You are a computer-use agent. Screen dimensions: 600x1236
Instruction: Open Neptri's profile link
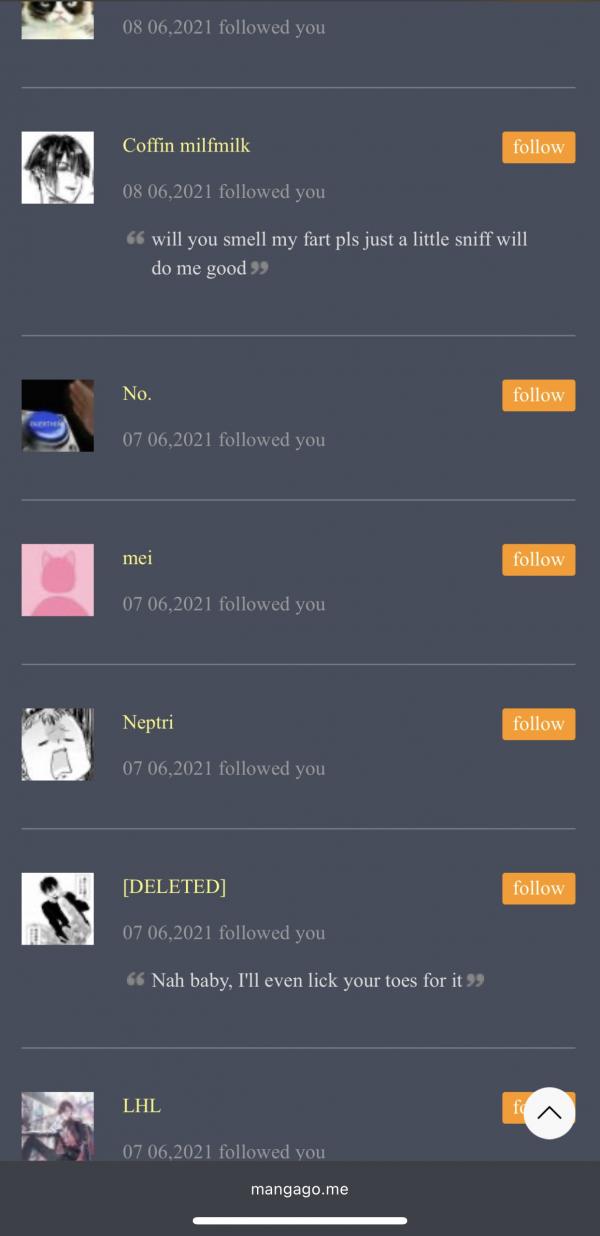pyautogui.click(x=148, y=721)
